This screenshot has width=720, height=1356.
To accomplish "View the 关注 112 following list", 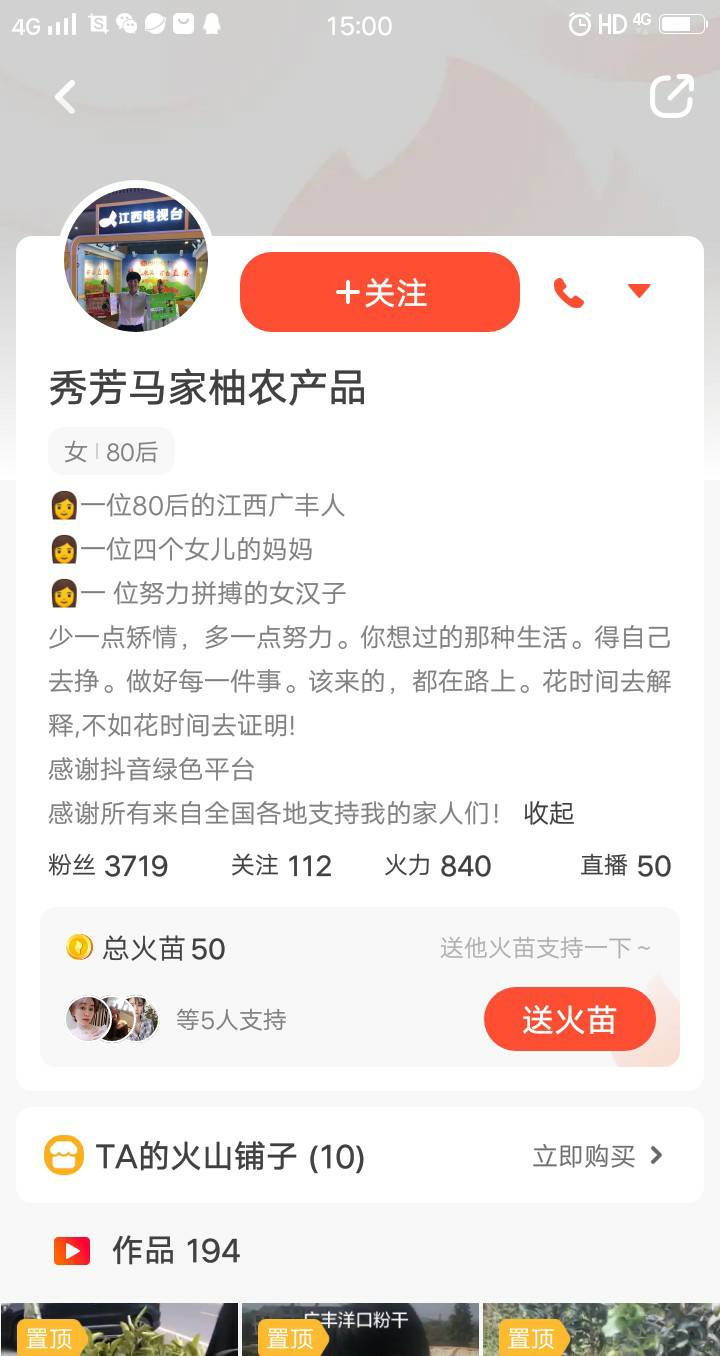I will [x=281, y=865].
